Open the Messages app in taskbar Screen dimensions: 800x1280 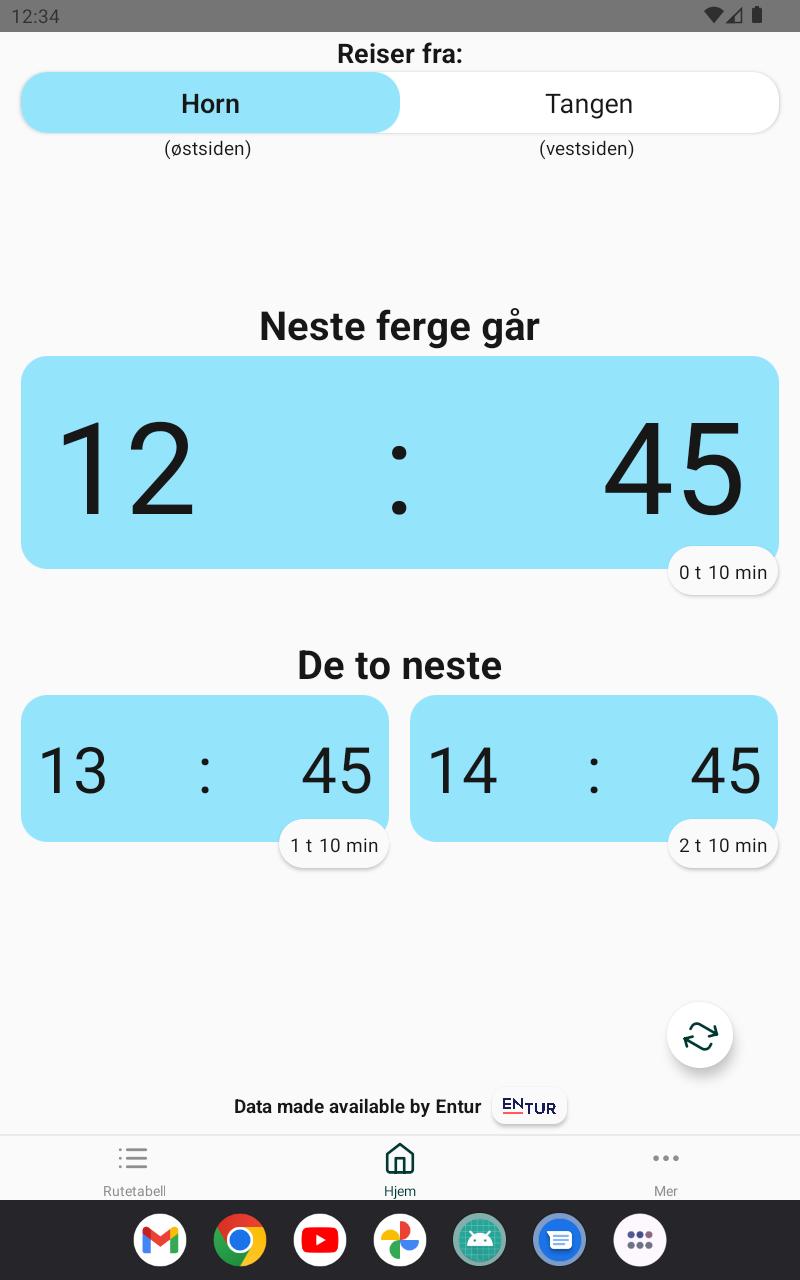[x=560, y=1241]
